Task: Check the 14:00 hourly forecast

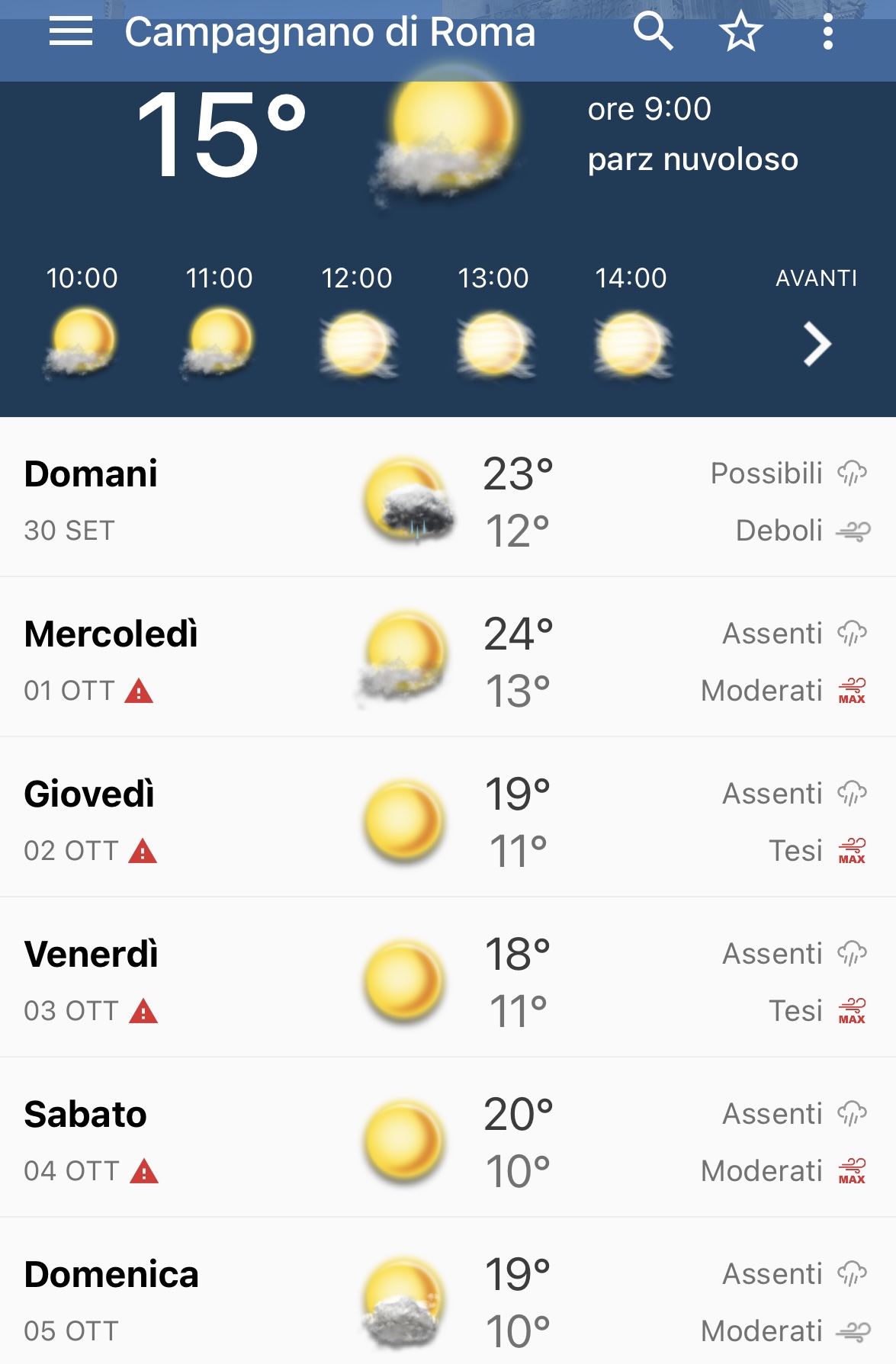Action: pos(631,322)
